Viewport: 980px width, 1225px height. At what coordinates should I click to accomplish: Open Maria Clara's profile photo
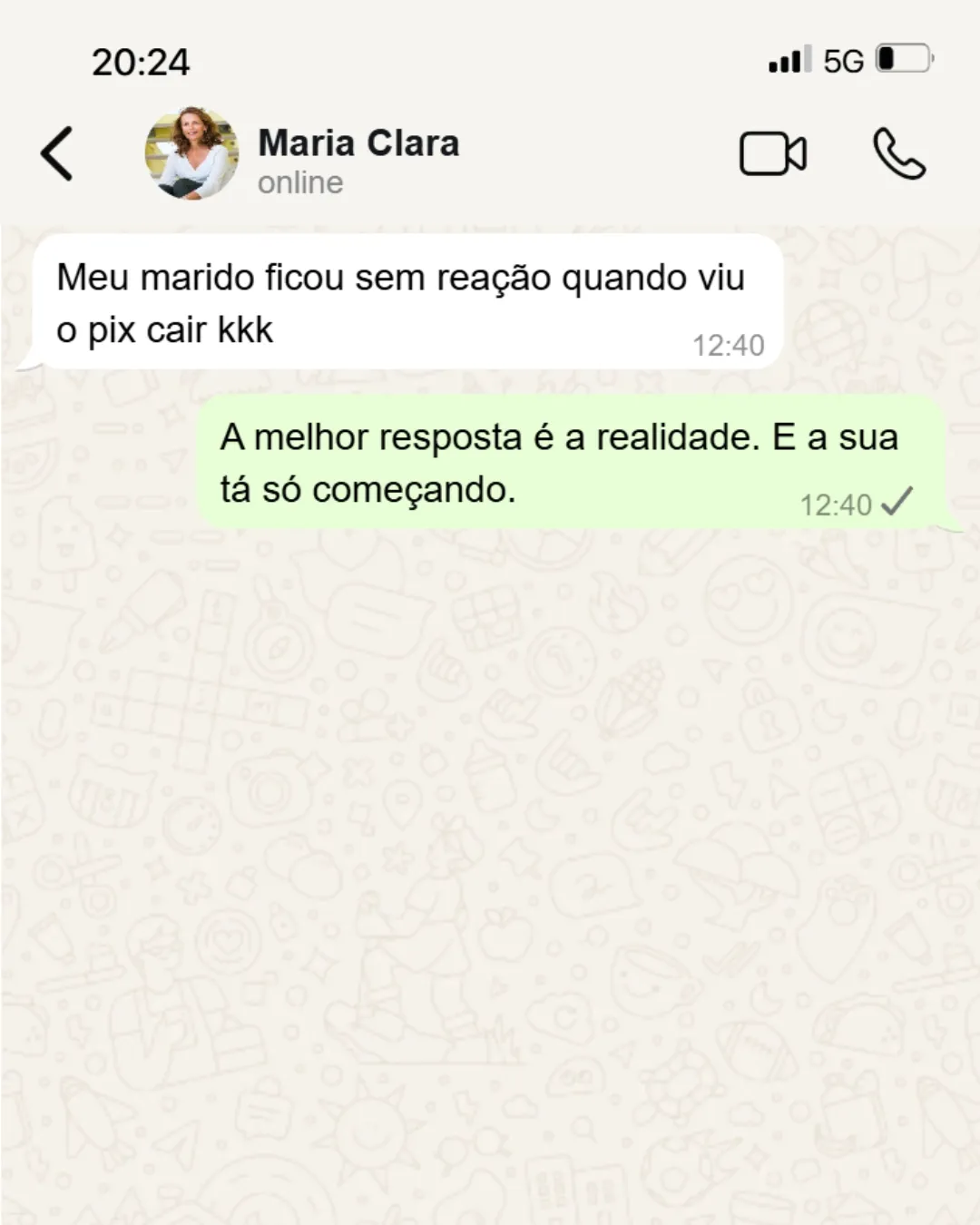191,153
